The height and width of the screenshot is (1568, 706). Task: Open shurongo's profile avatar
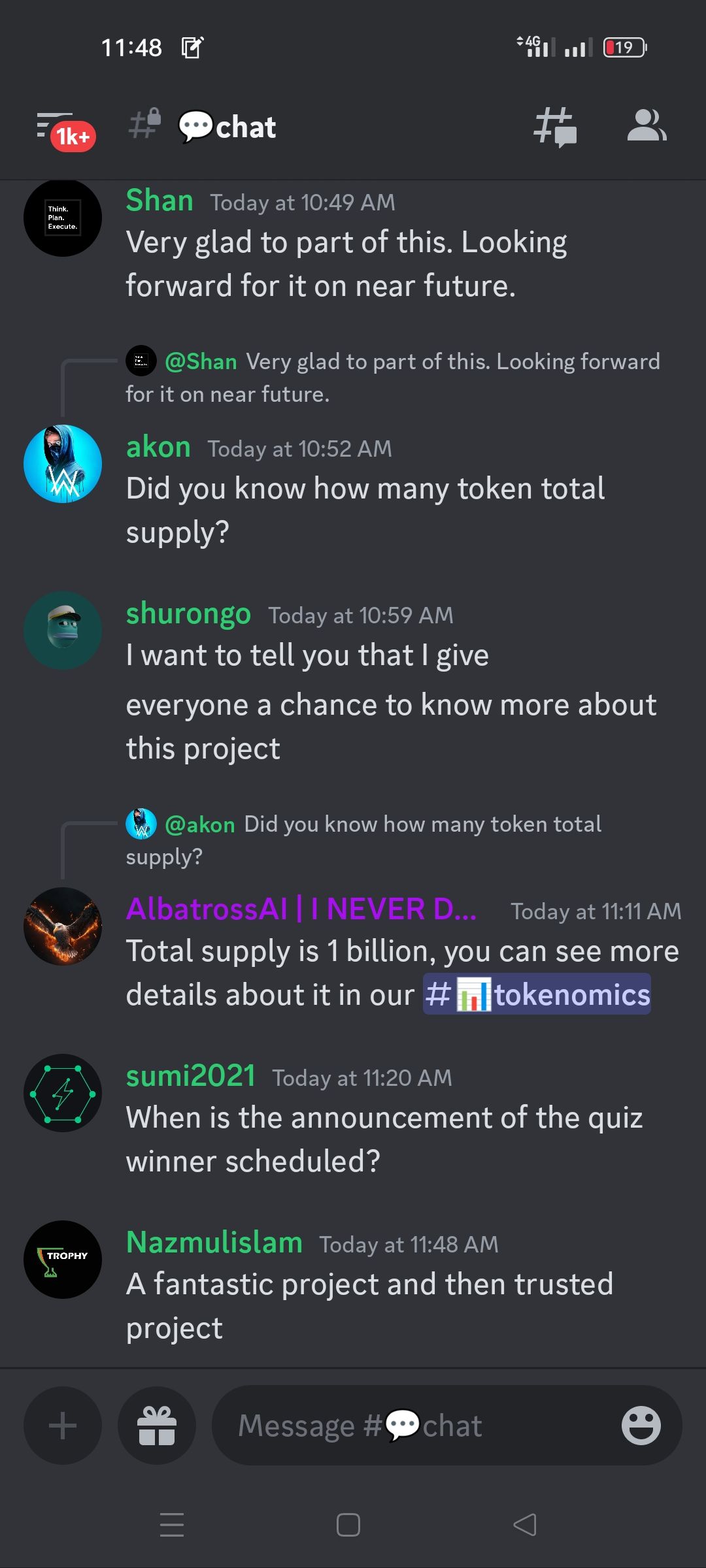[63, 630]
